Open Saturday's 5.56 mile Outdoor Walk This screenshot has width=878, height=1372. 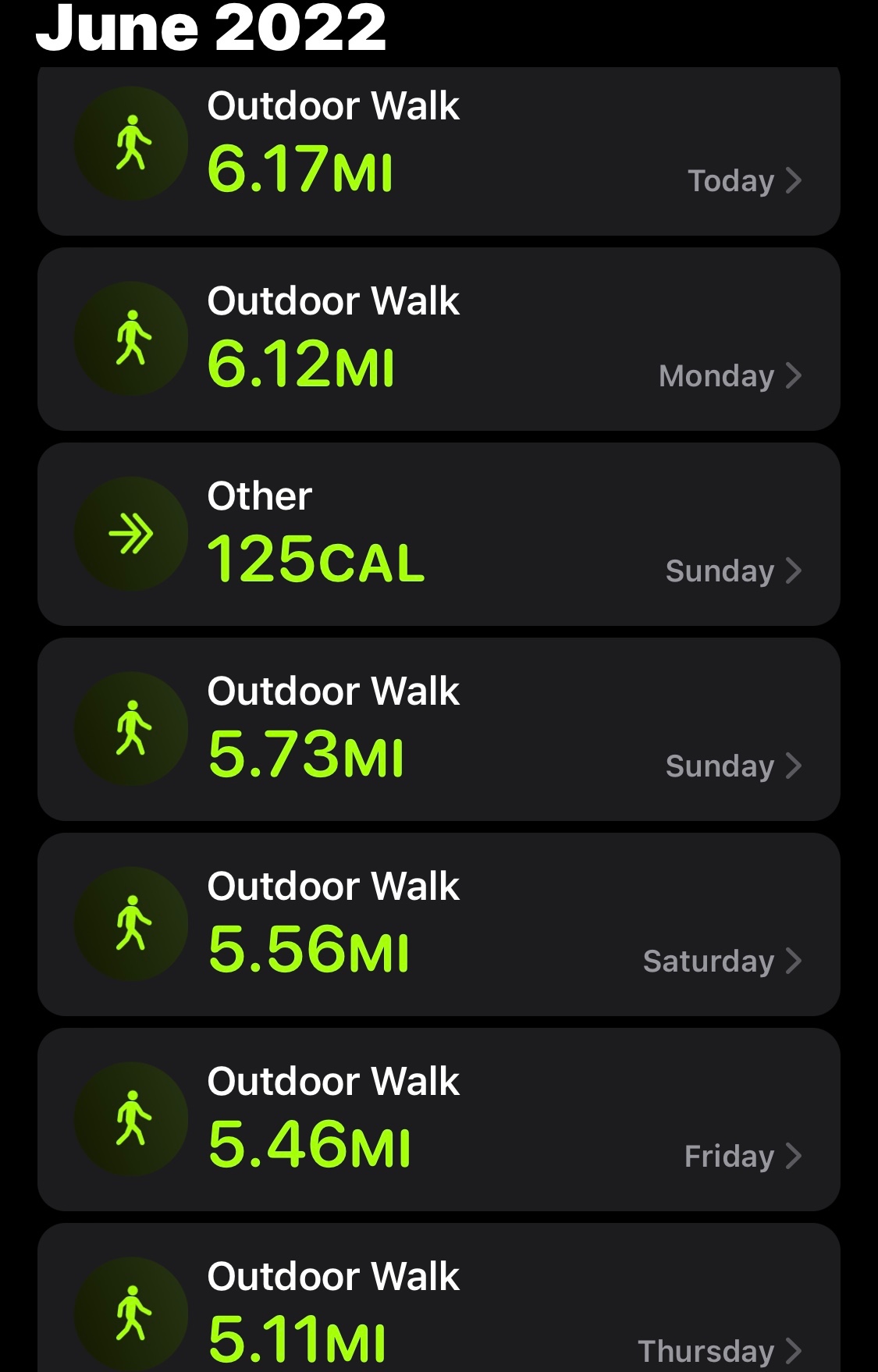tap(439, 925)
